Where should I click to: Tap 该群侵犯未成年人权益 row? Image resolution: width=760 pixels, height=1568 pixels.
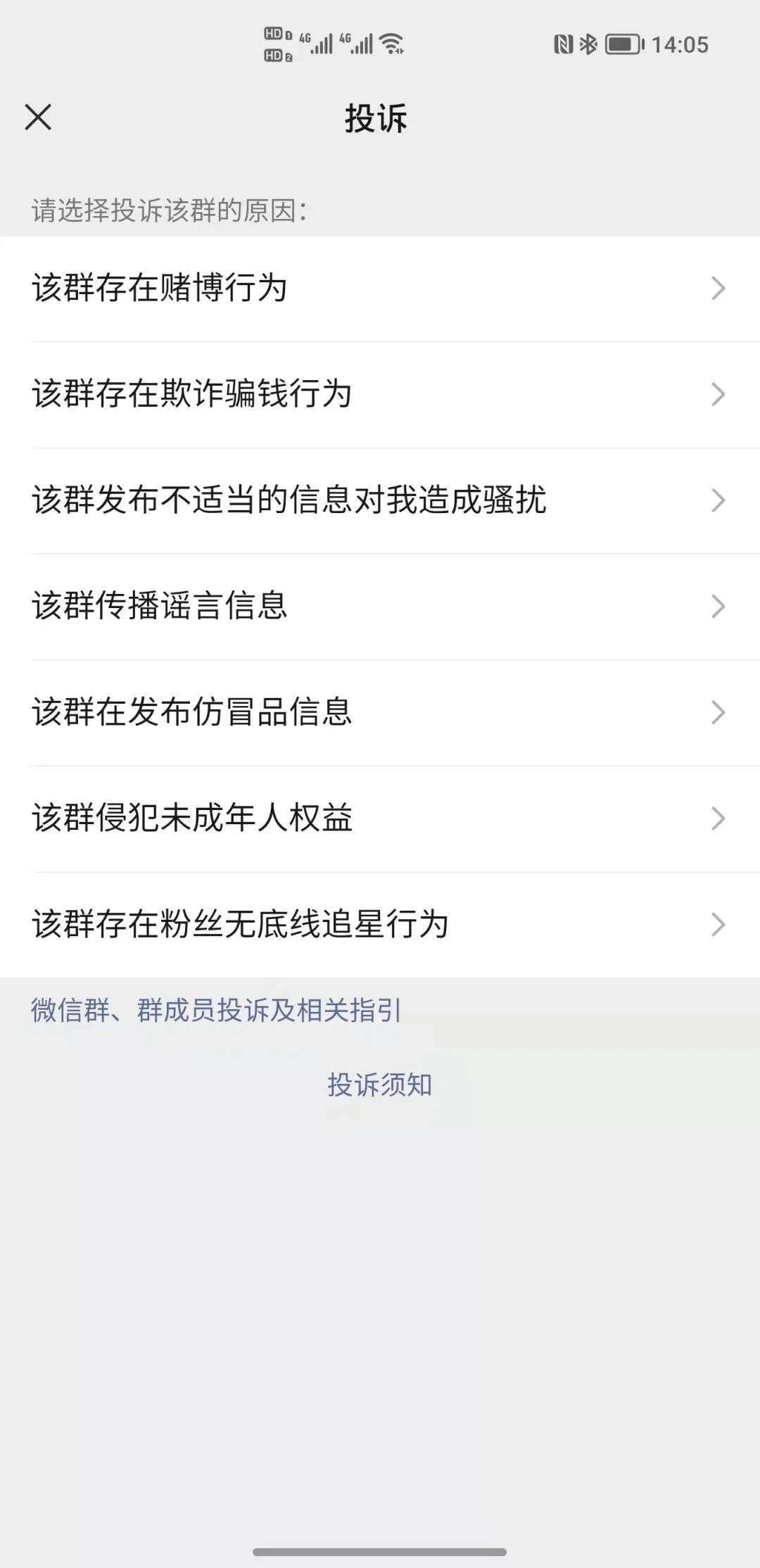click(x=380, y=818)
